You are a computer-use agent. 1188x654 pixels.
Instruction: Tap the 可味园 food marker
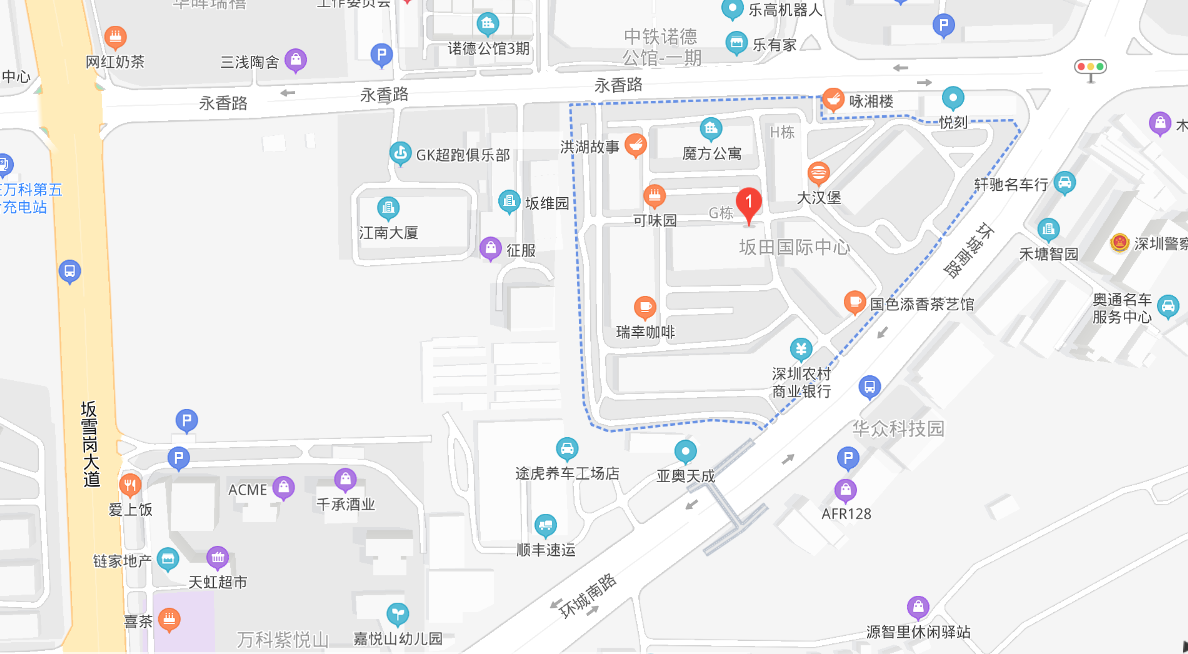(x=655, y=194)
